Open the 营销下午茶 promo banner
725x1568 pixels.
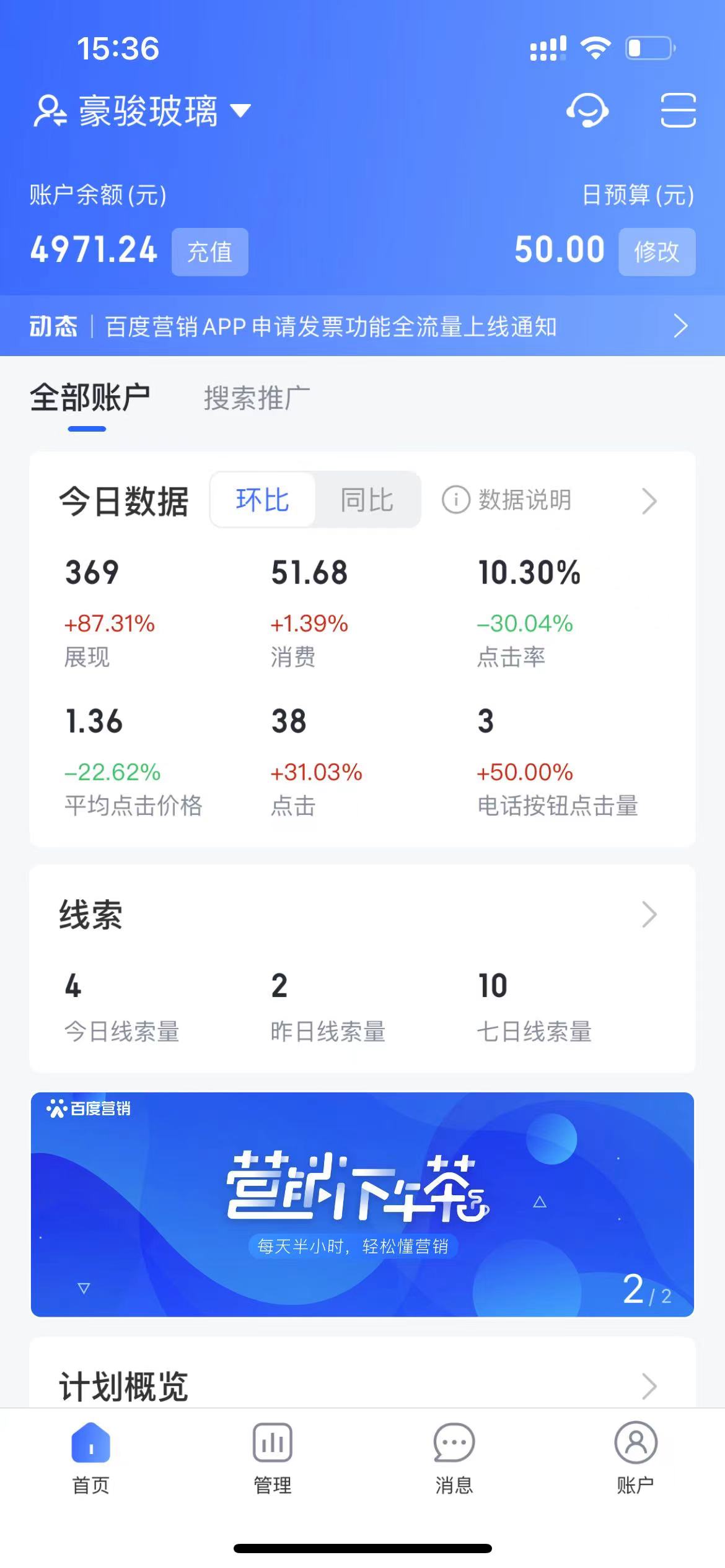(362, 1204)
